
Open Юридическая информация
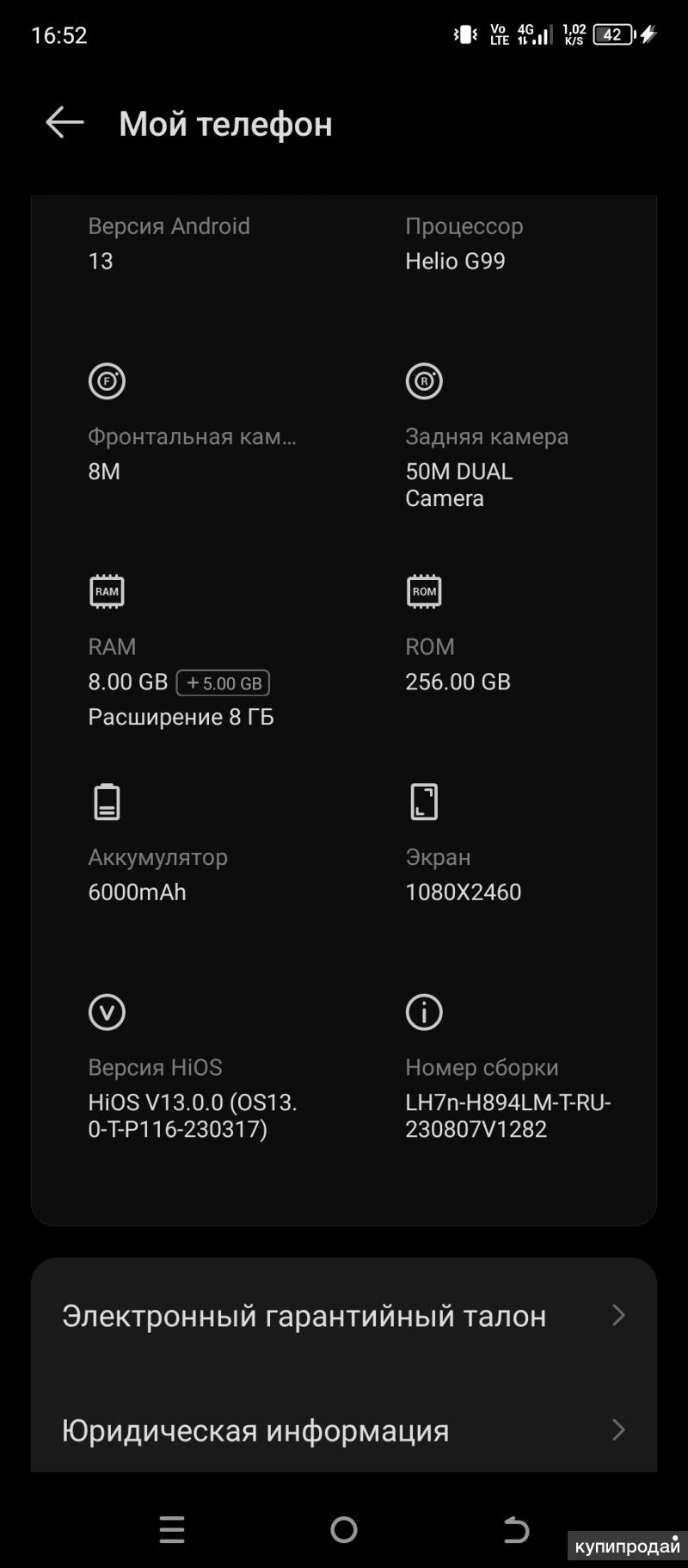[344, 1429]
